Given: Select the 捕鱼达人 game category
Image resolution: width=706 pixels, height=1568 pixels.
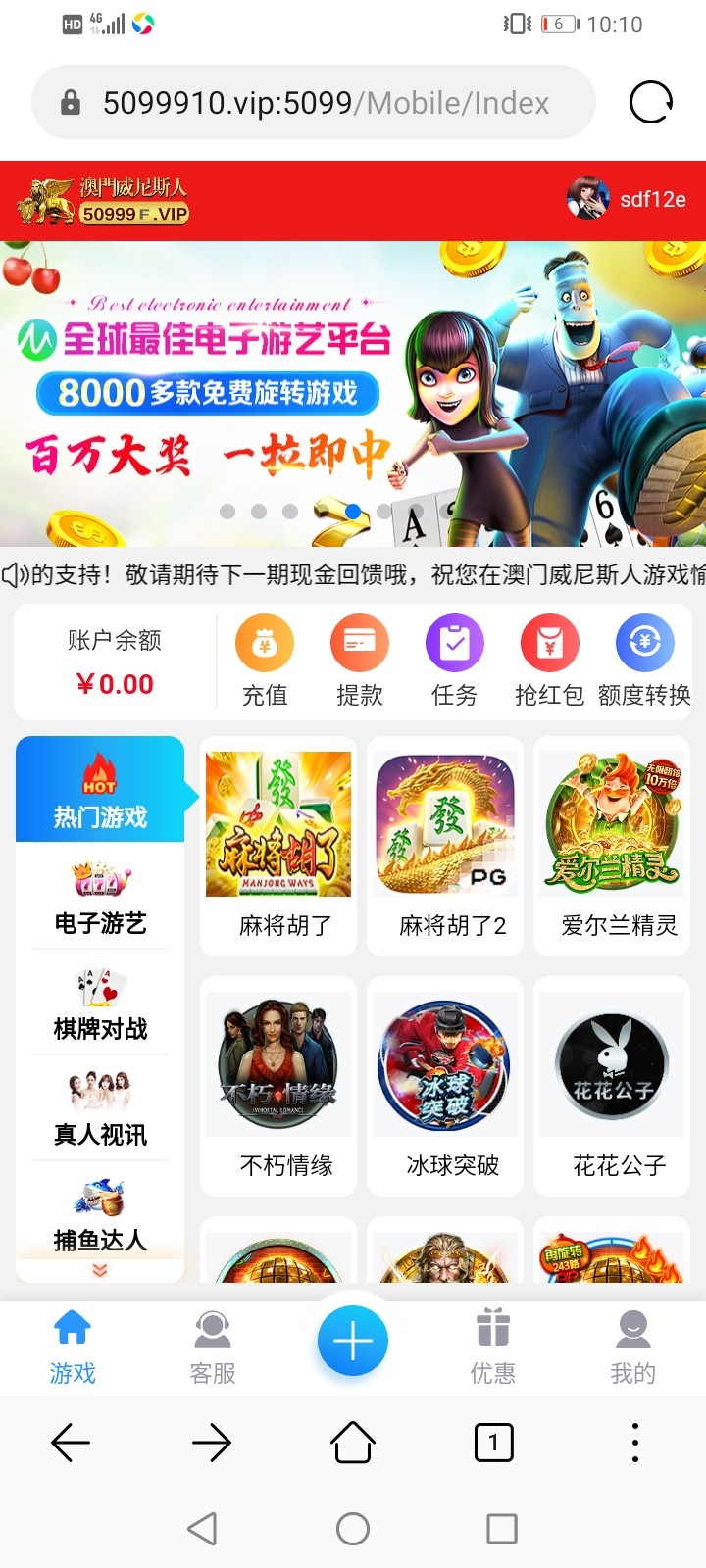Looking at the screenshot, I should coord(100,1214).
